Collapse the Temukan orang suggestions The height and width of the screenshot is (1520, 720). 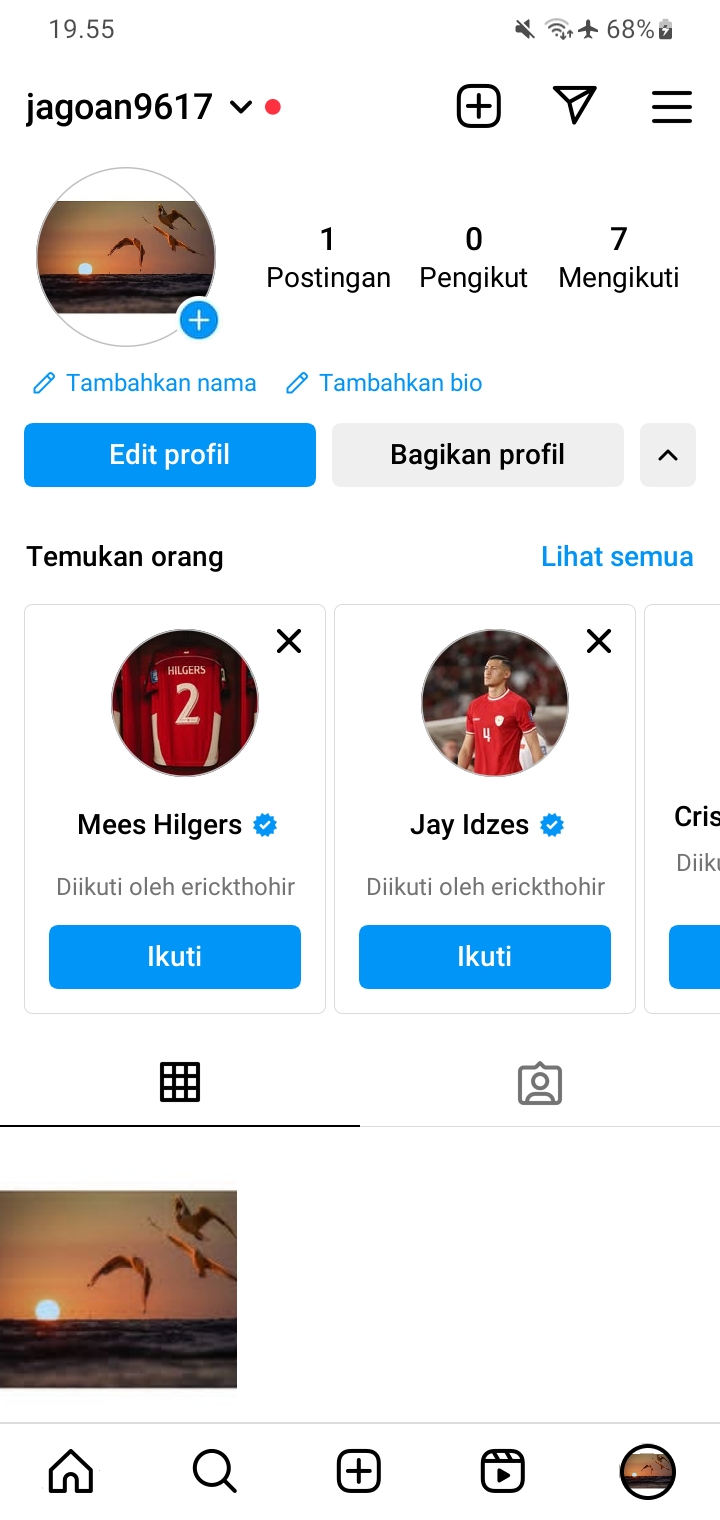668,455
